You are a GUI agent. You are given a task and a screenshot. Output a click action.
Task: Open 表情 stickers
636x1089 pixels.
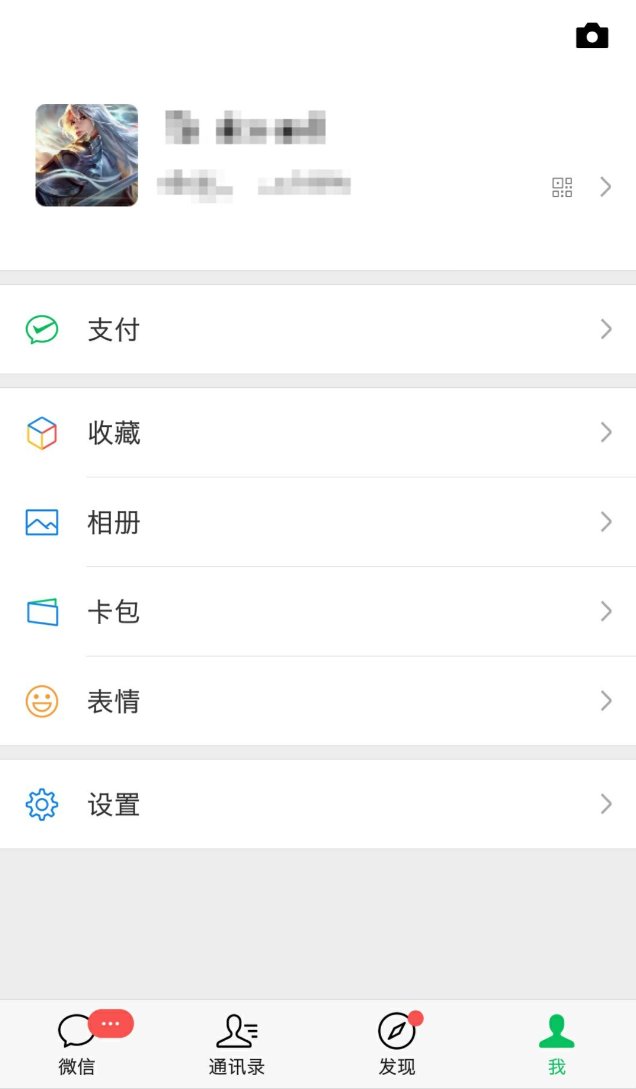tap(318, 701)
